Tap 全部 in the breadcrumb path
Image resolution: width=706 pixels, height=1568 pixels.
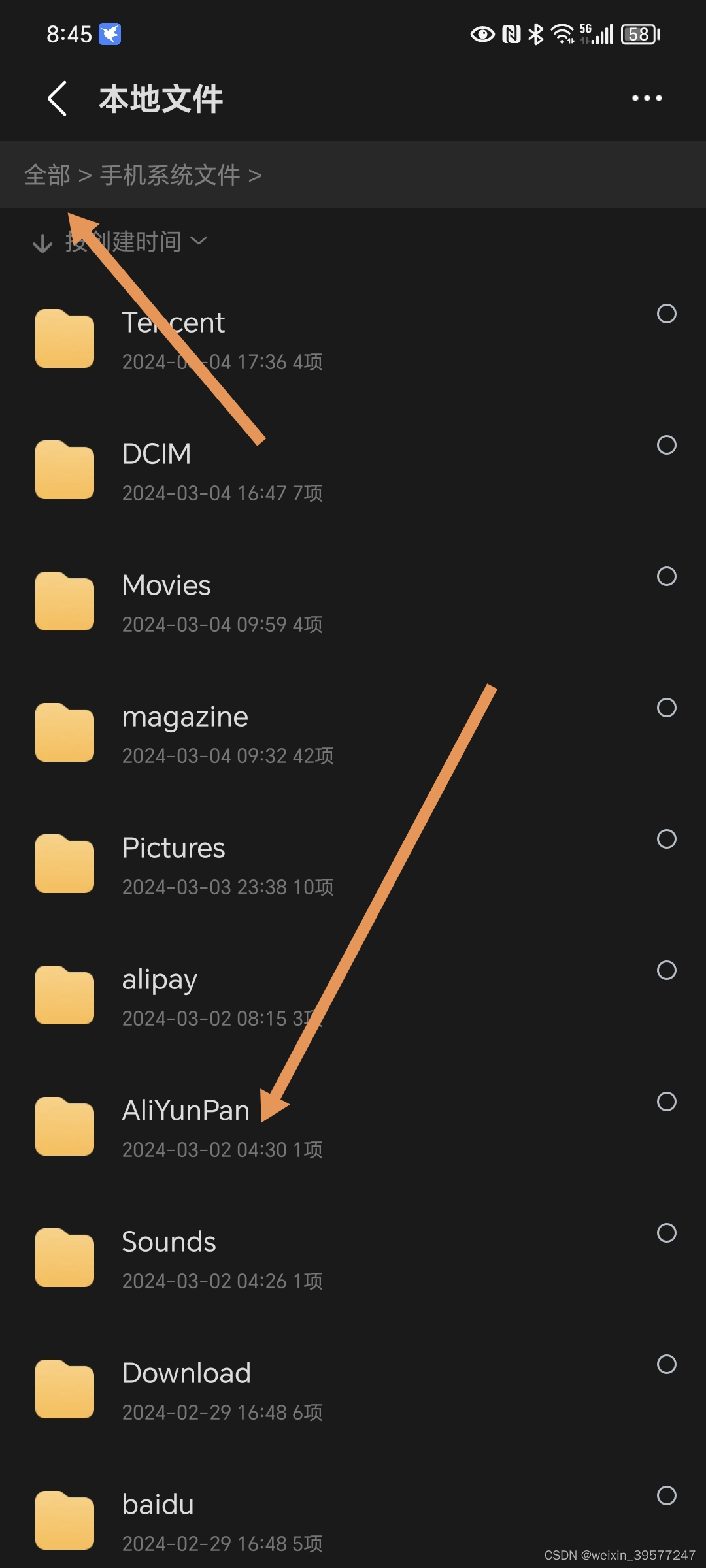point(47,175)
